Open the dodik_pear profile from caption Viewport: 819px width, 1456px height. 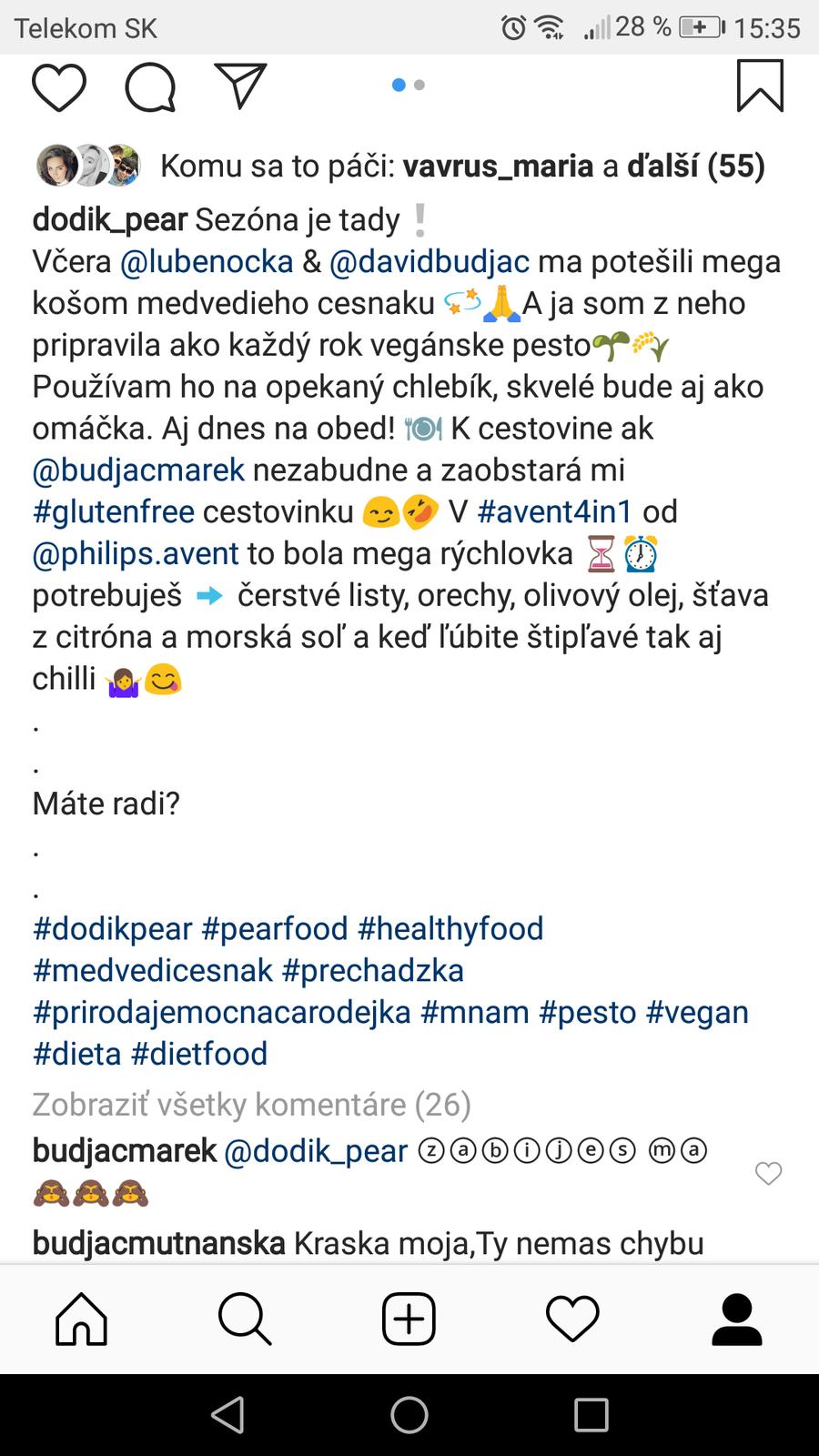coord(110,220)
